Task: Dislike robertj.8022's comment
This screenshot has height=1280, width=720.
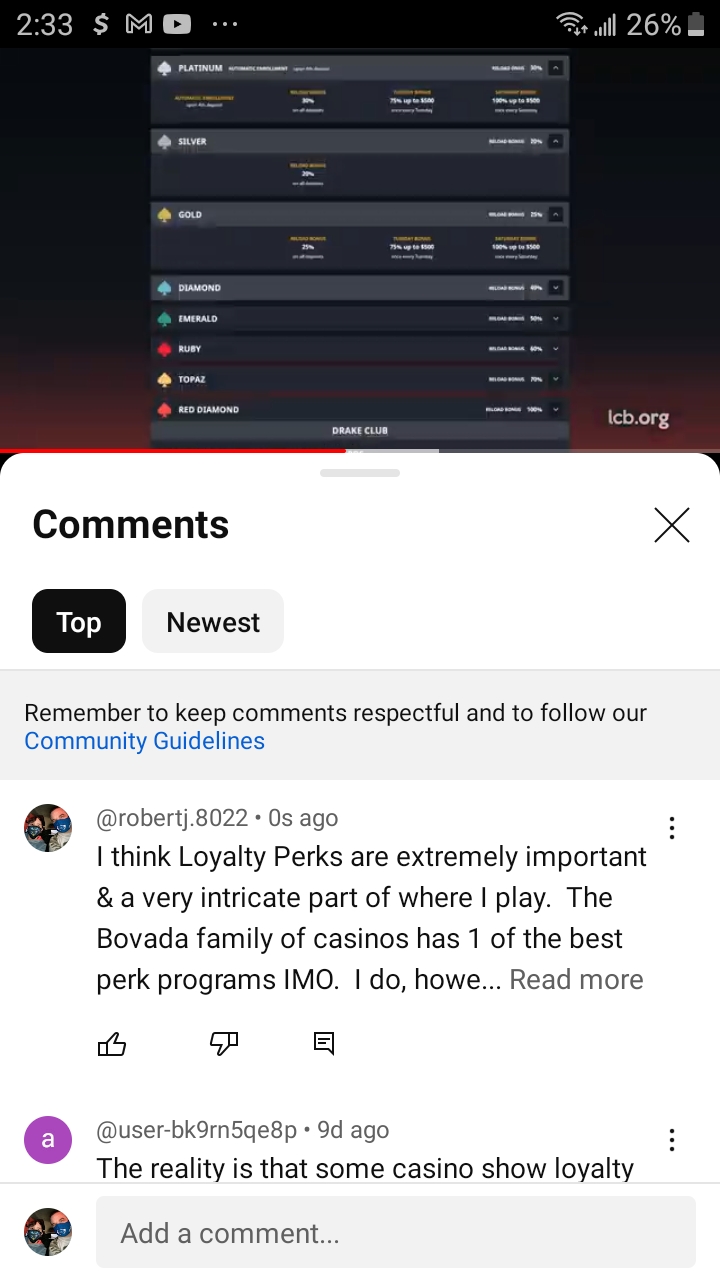Action: coord(224,1044)
